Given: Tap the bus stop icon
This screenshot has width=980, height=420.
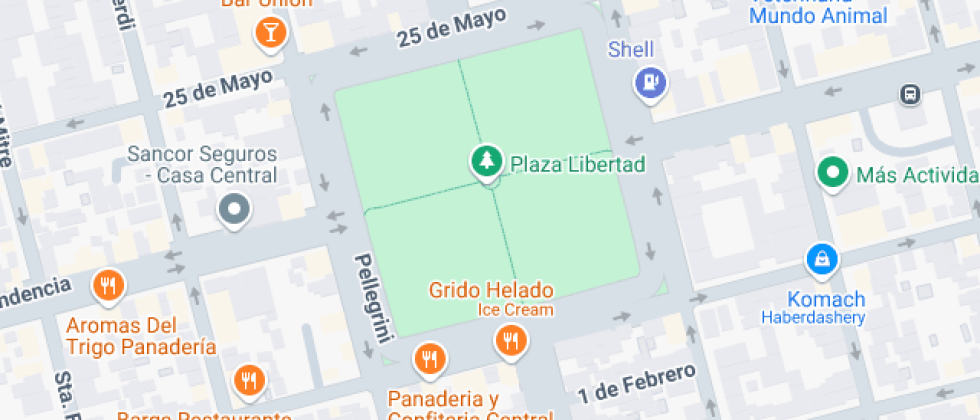Looking at the screenshot, I should tap(910, 95).
